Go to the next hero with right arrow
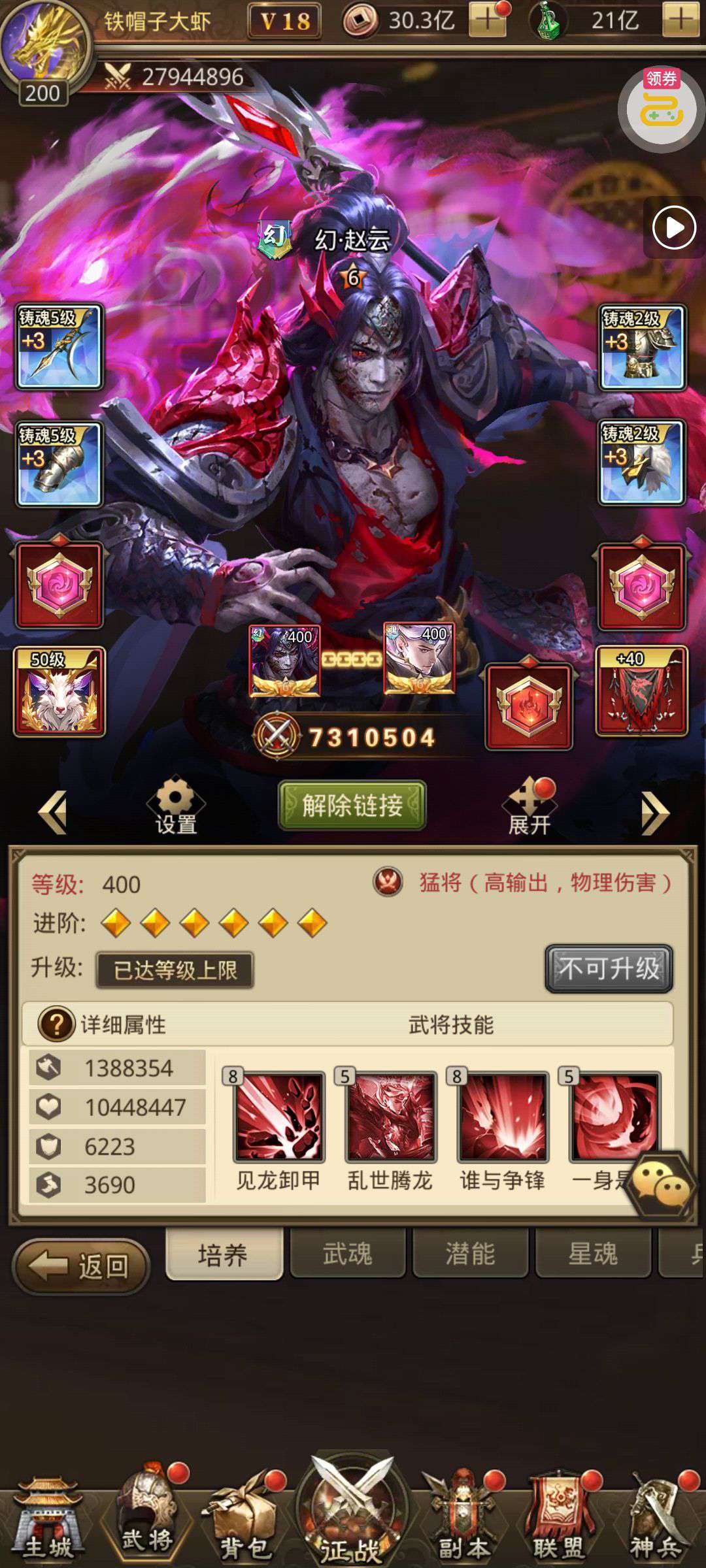This screenshot has height=1568, width=706. (655, 813)
